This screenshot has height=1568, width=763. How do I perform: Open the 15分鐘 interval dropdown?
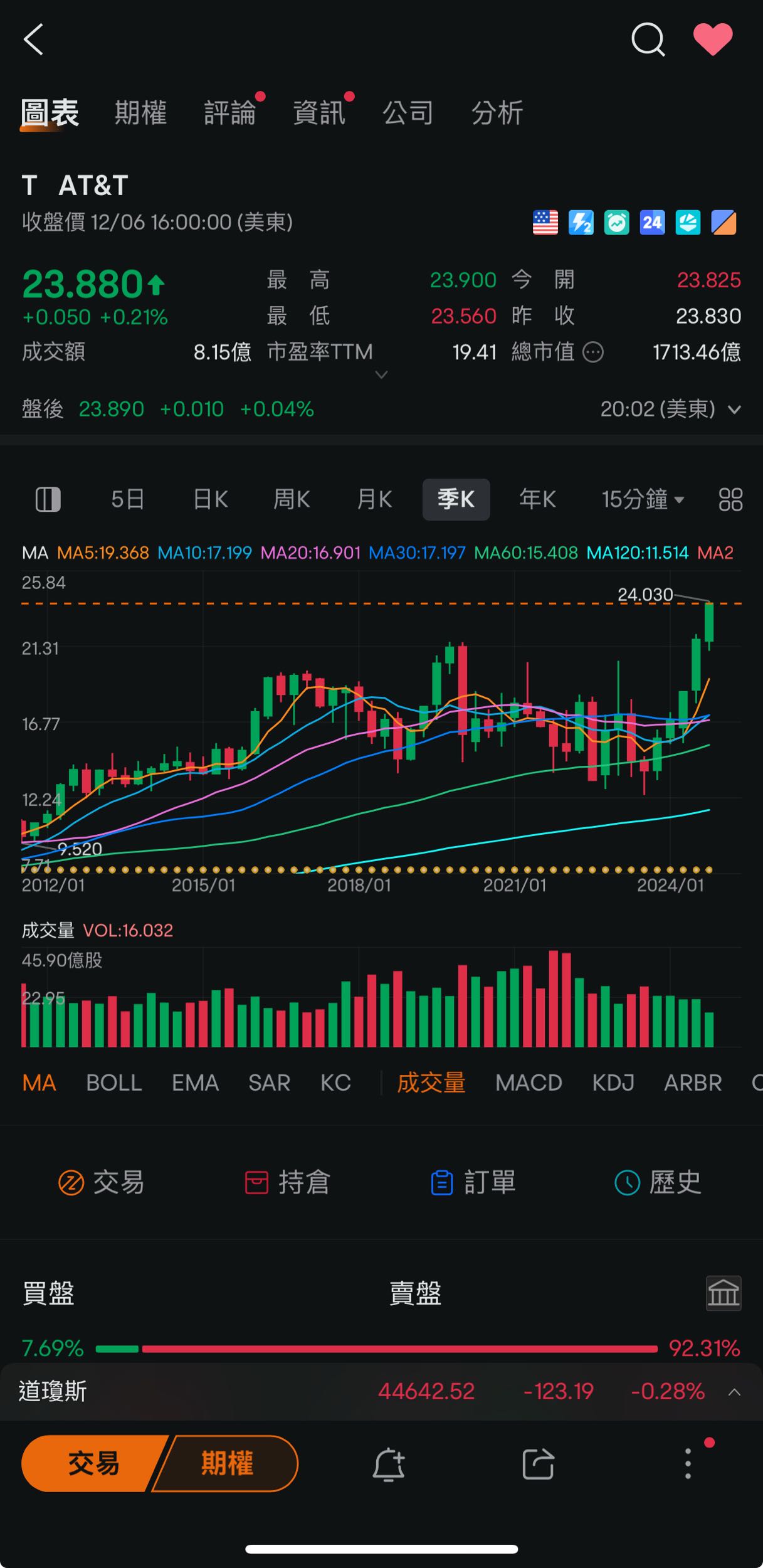point(642,499)
